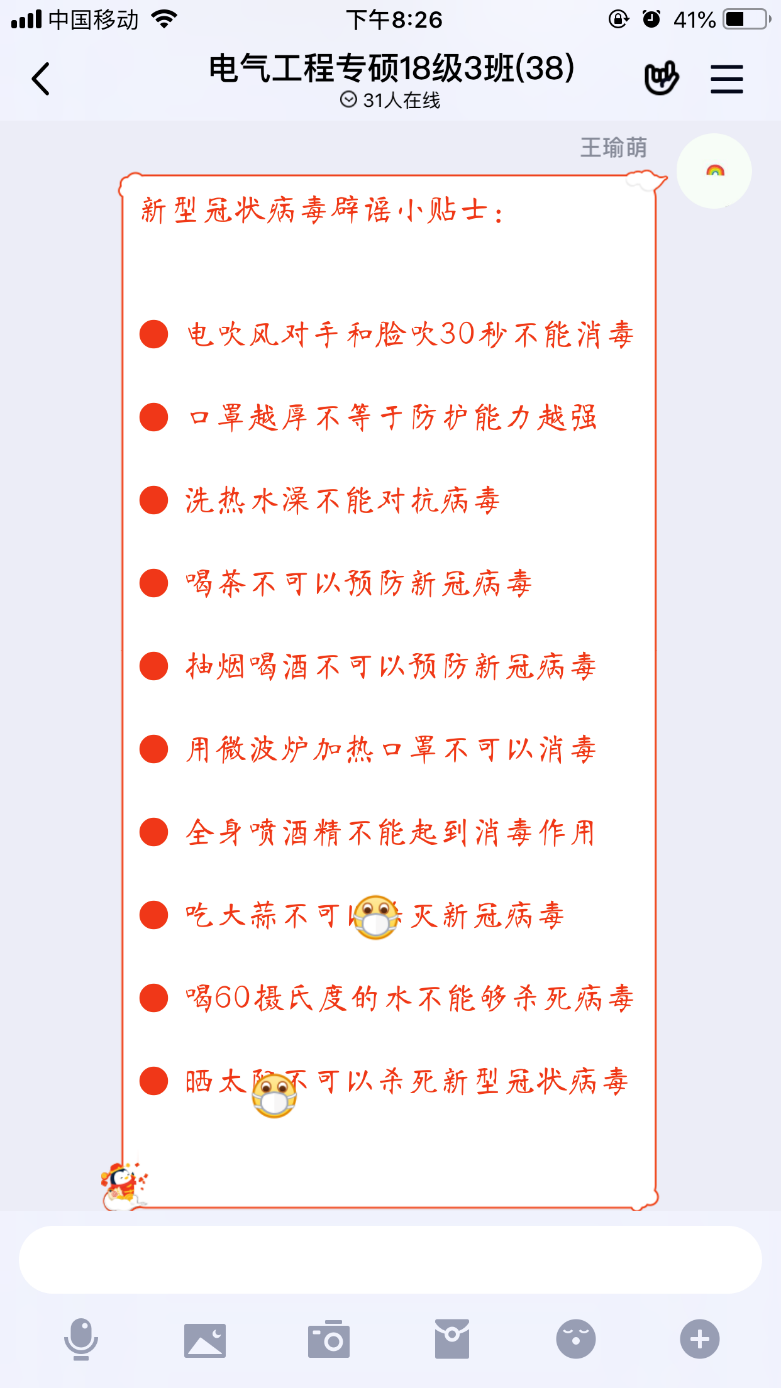This screenshot has width=781, height=1388.
Task: Open 王瑜萌's profile avatar
Action: [714, 171]
